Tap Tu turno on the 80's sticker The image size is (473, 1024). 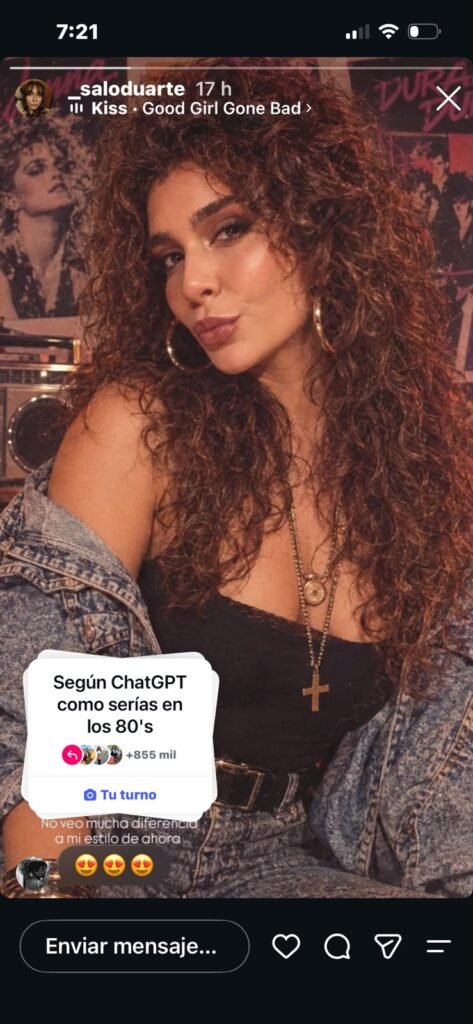pos(120,795)
